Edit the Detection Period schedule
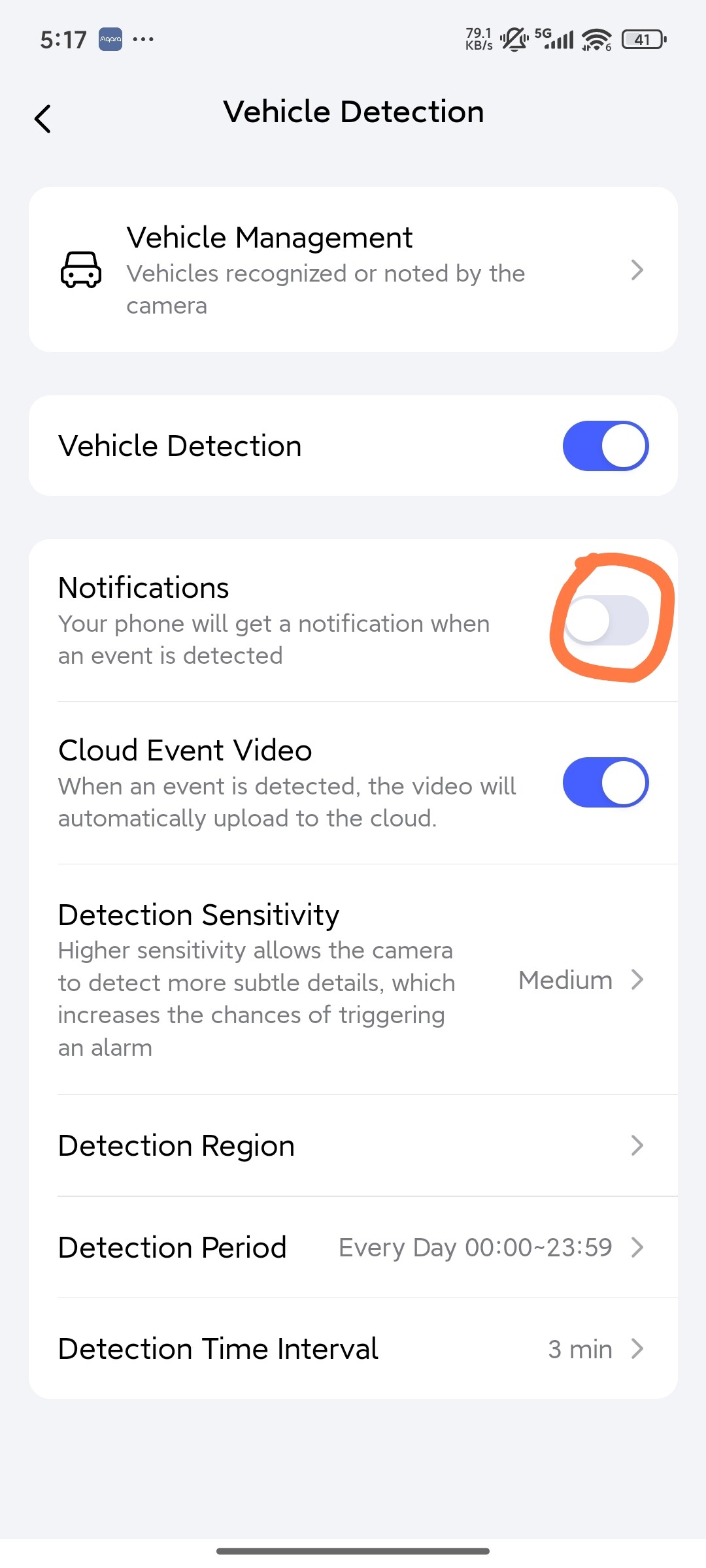The image size is (706, 1568). [x=489, y=1248]
